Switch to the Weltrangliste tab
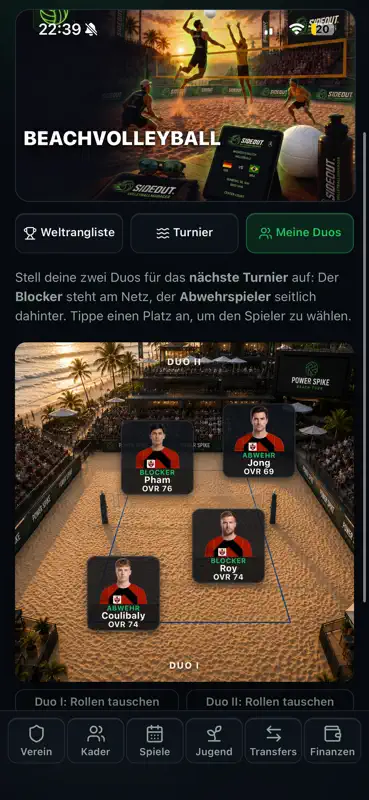 69,233
